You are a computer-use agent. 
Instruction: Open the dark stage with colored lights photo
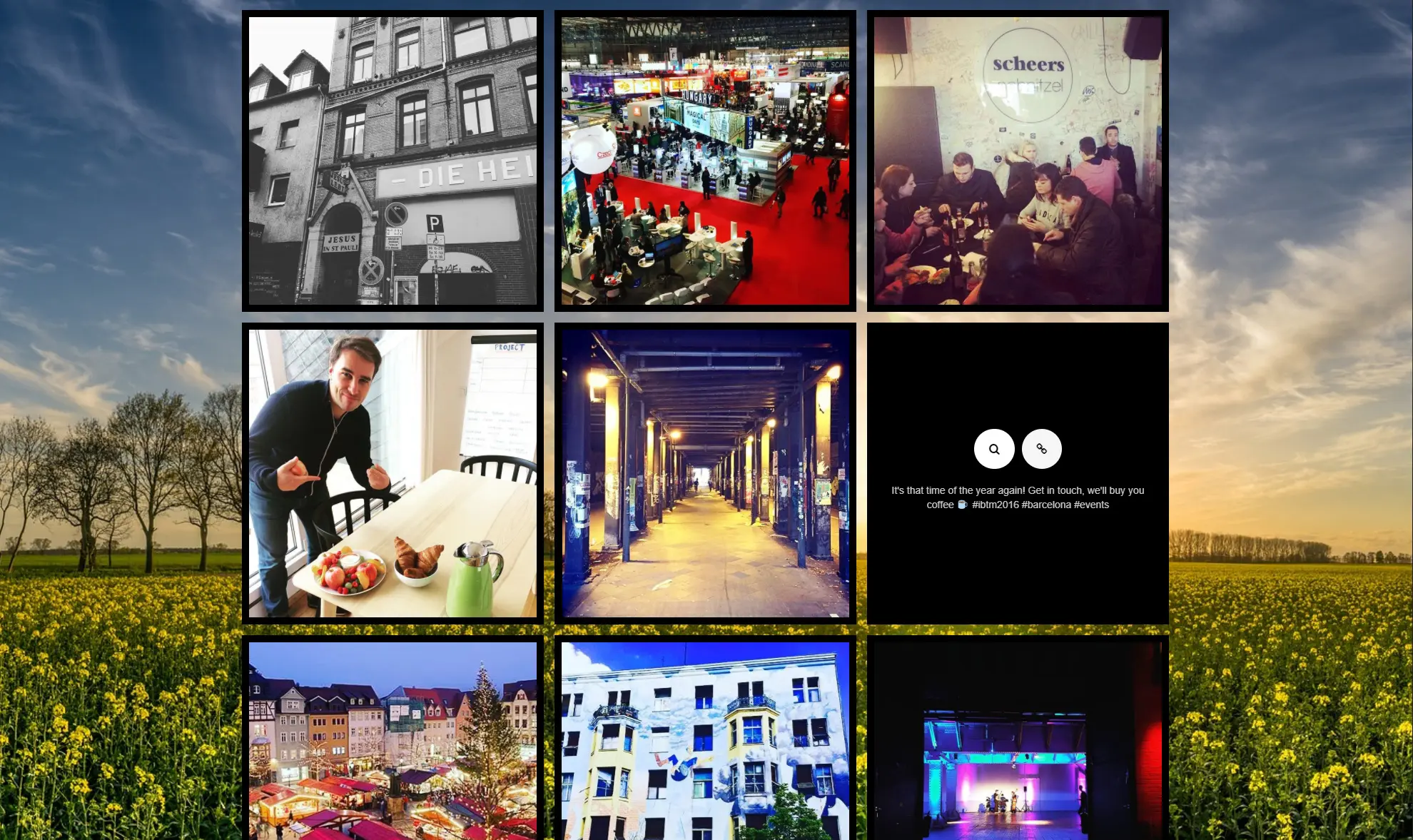tap(1018, 741)
